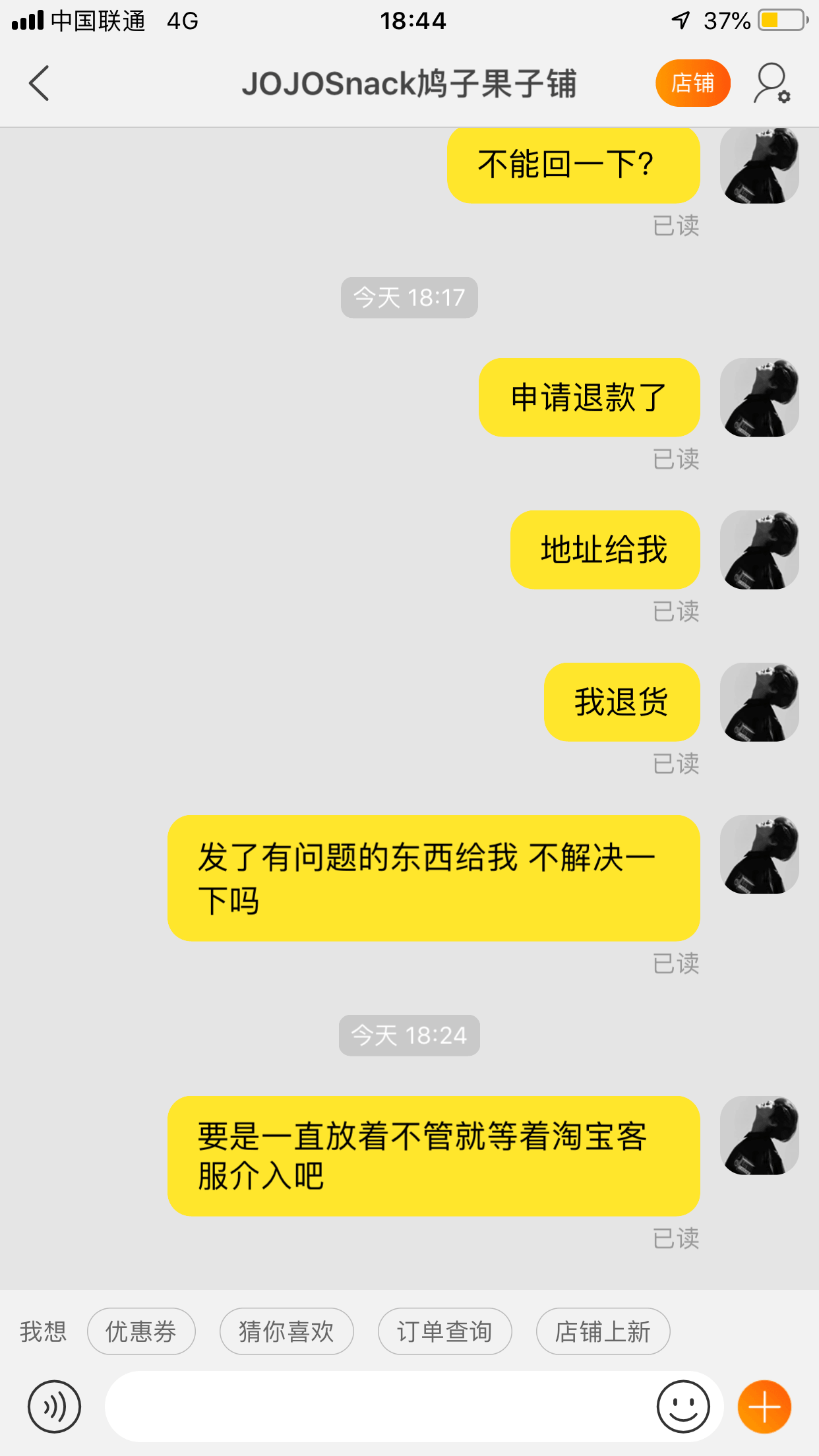Tap the 猜你喜欢 suggestion chip

point(286,1331)
